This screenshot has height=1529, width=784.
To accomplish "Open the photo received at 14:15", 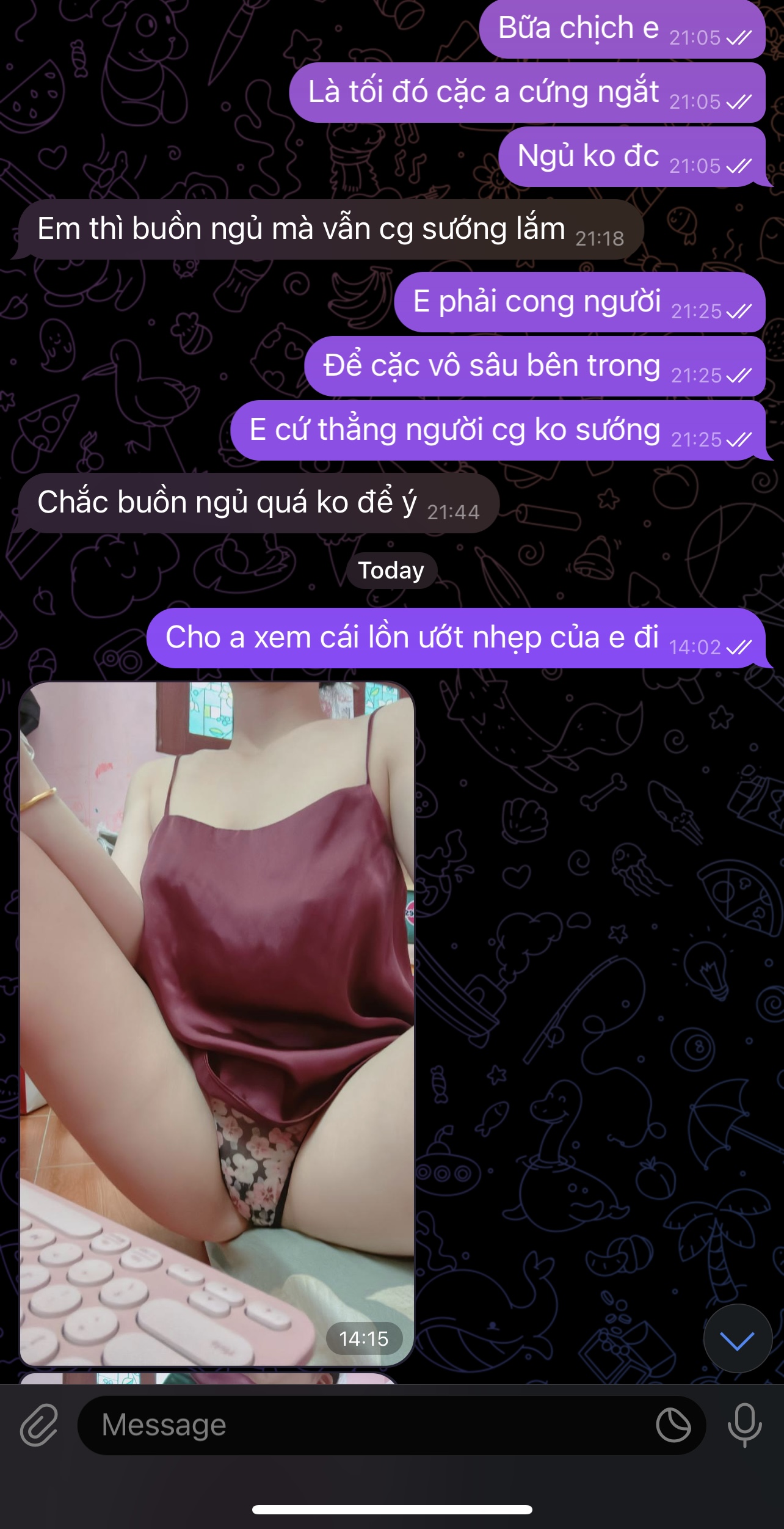I will tap(217, 1023).
